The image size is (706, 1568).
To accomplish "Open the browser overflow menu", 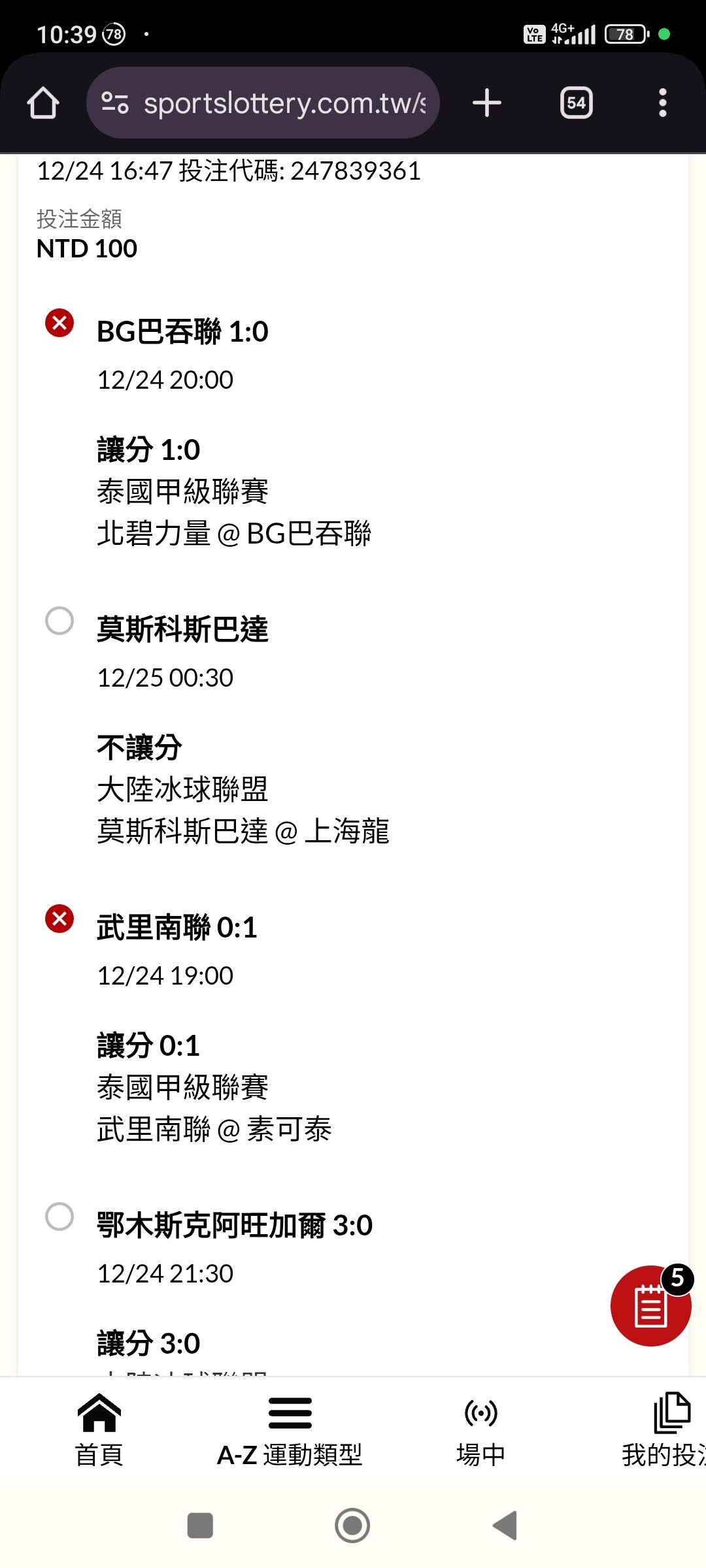I will (662, 103).
